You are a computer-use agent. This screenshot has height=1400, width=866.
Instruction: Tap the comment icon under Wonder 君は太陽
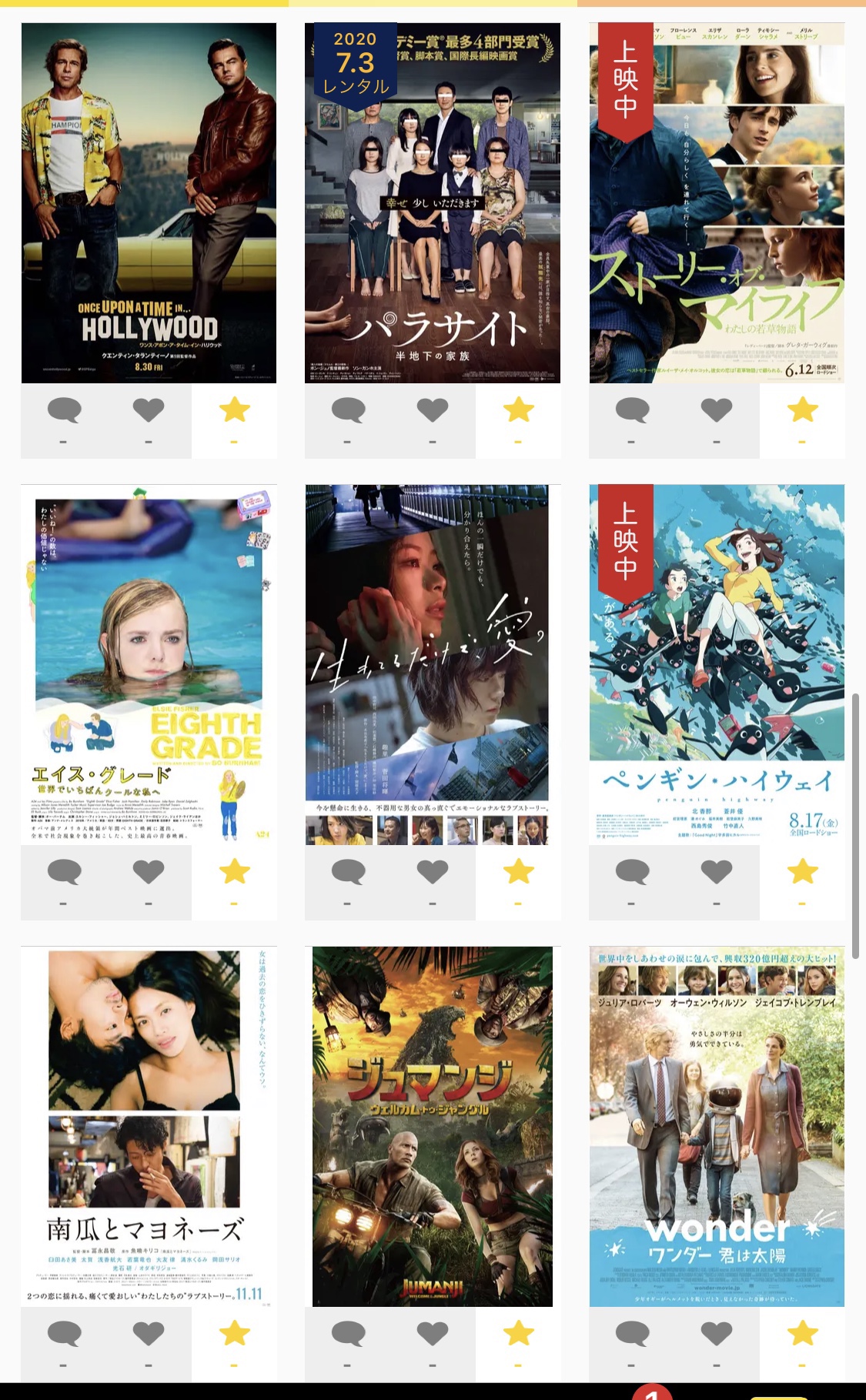tap(632, 1334)
